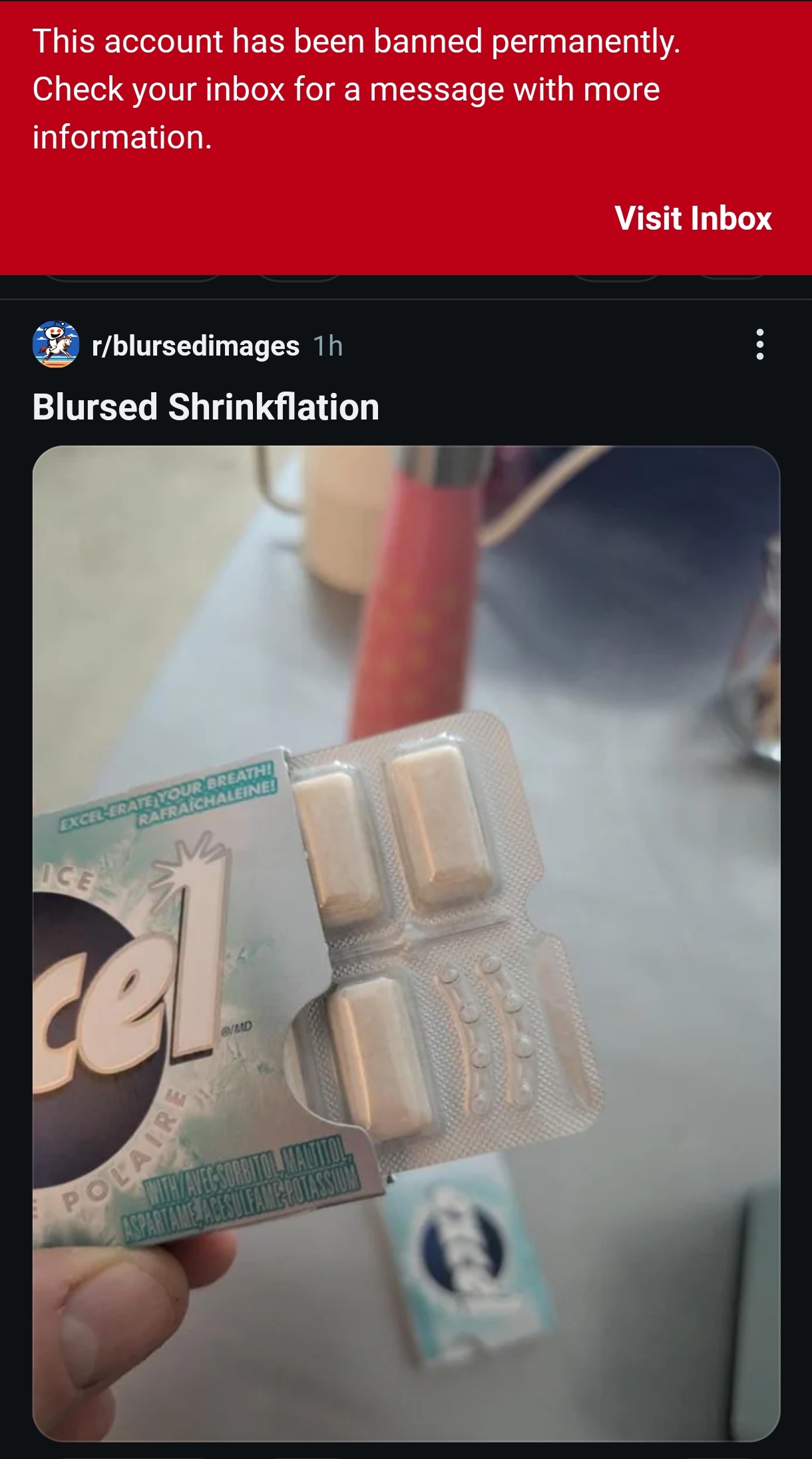The height and width of the screenshot is (1459, 812).
Task: Open the r/blursedimages subreddit link
Action: click(196, 346)
